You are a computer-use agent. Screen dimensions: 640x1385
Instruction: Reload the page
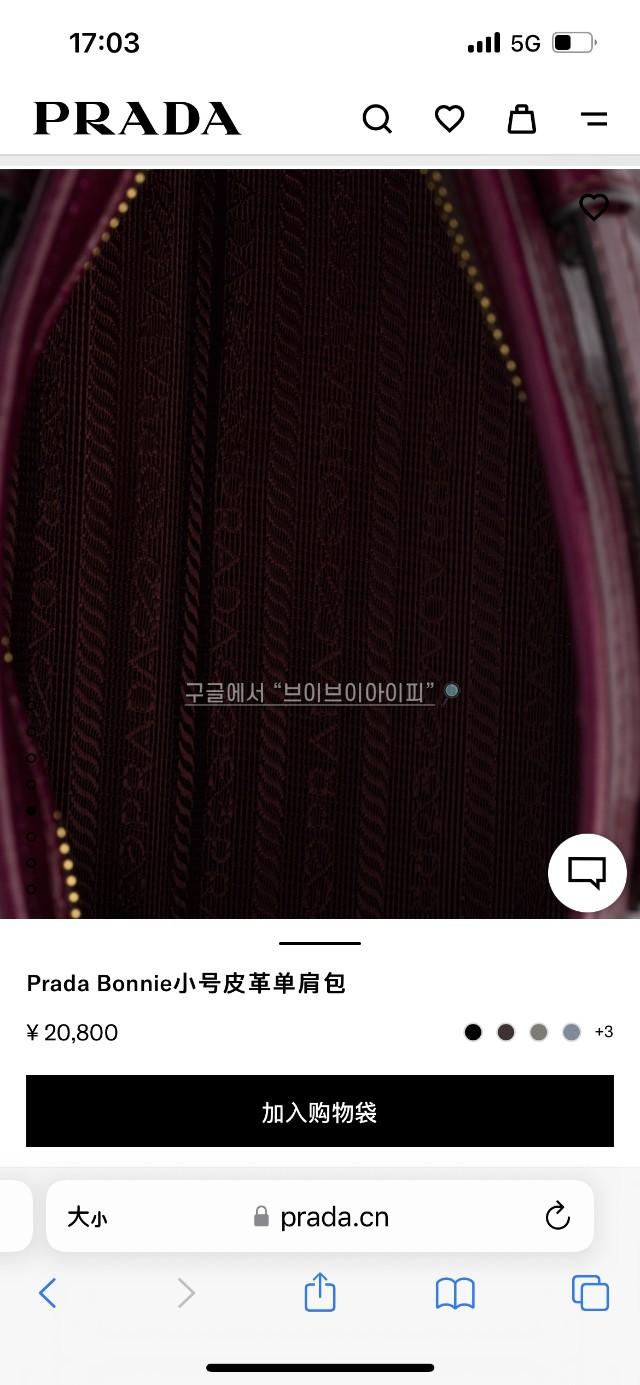click(557, 1217)
